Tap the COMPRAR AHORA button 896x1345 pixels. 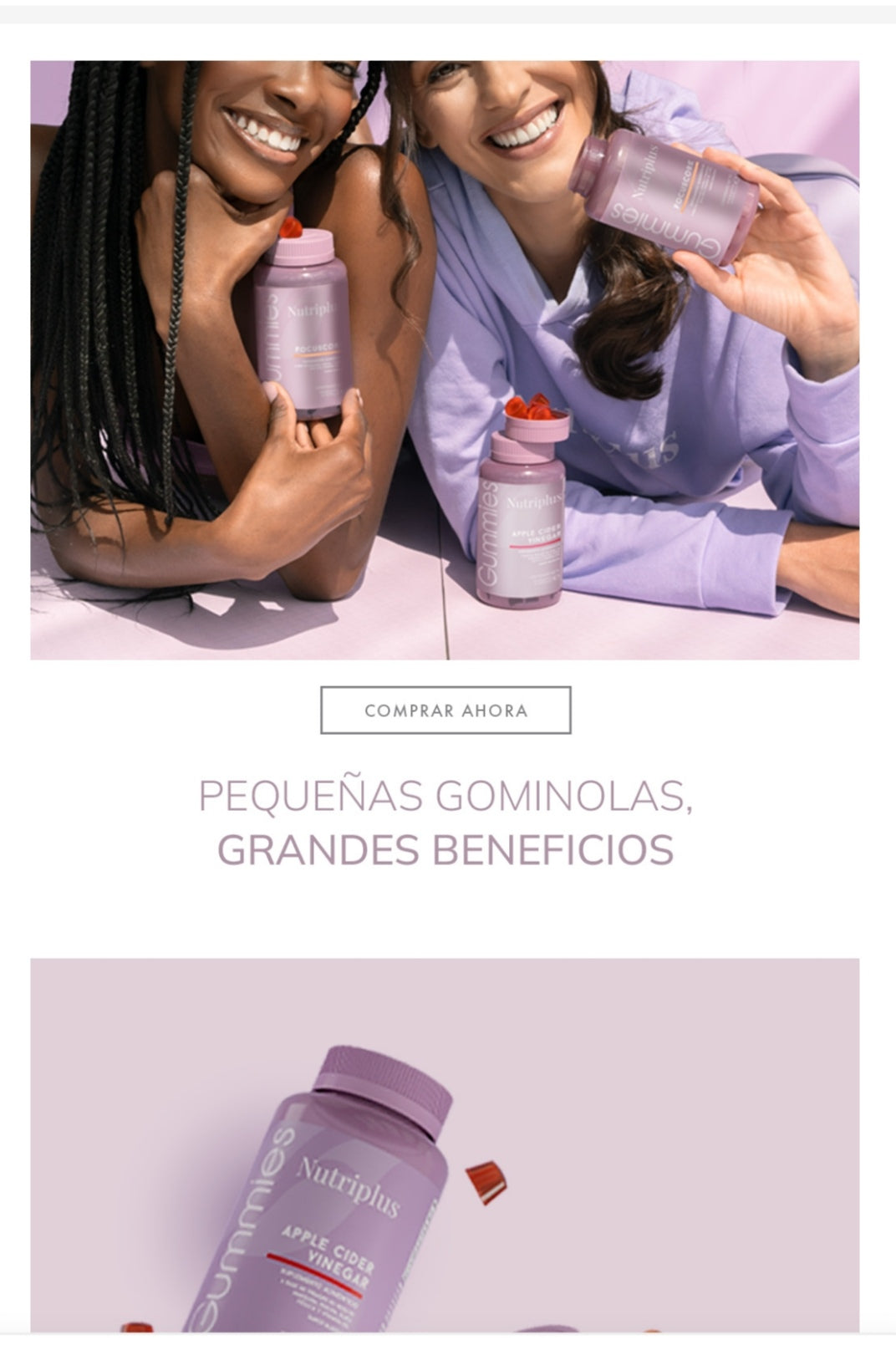445,711
